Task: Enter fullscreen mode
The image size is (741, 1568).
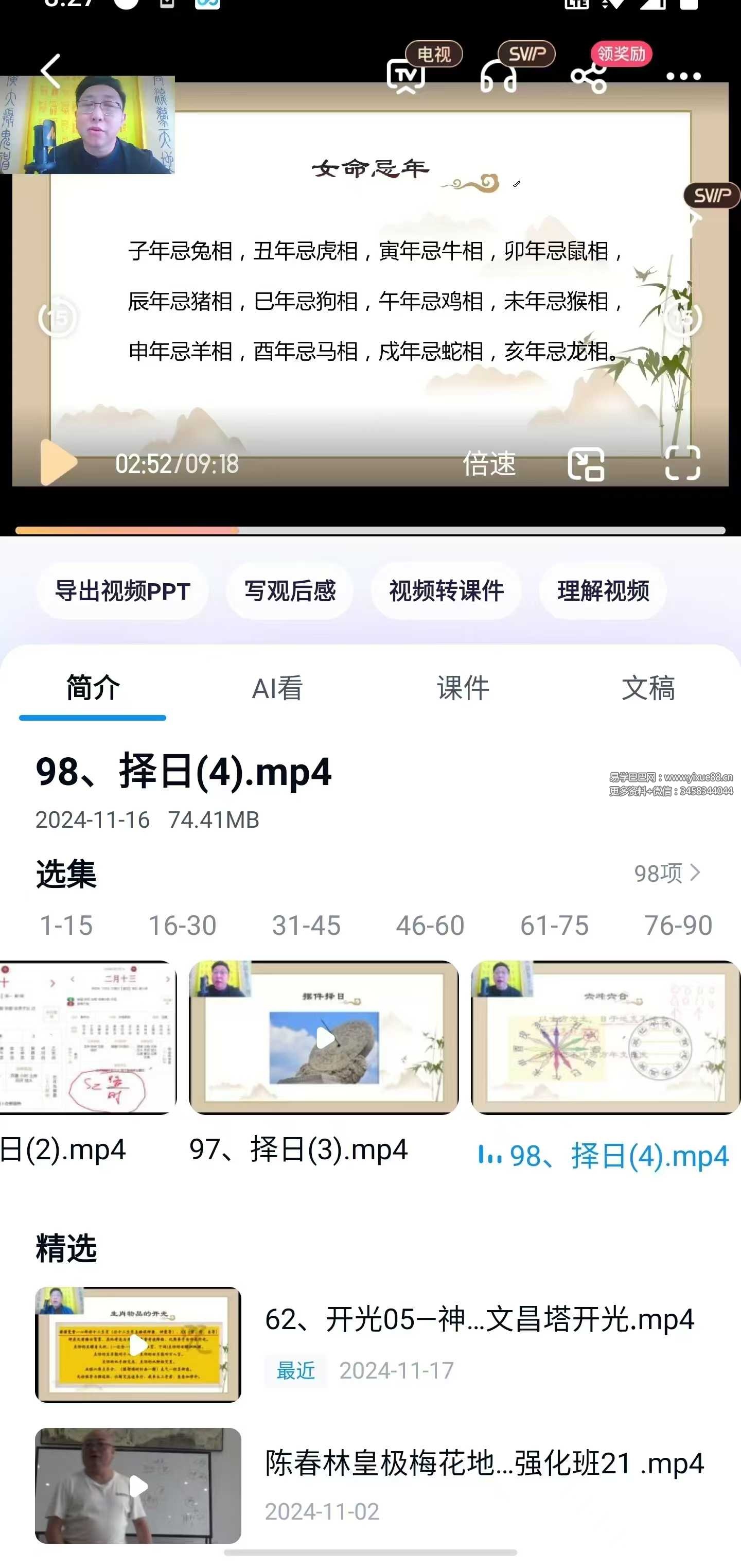Action: (683, 463)
